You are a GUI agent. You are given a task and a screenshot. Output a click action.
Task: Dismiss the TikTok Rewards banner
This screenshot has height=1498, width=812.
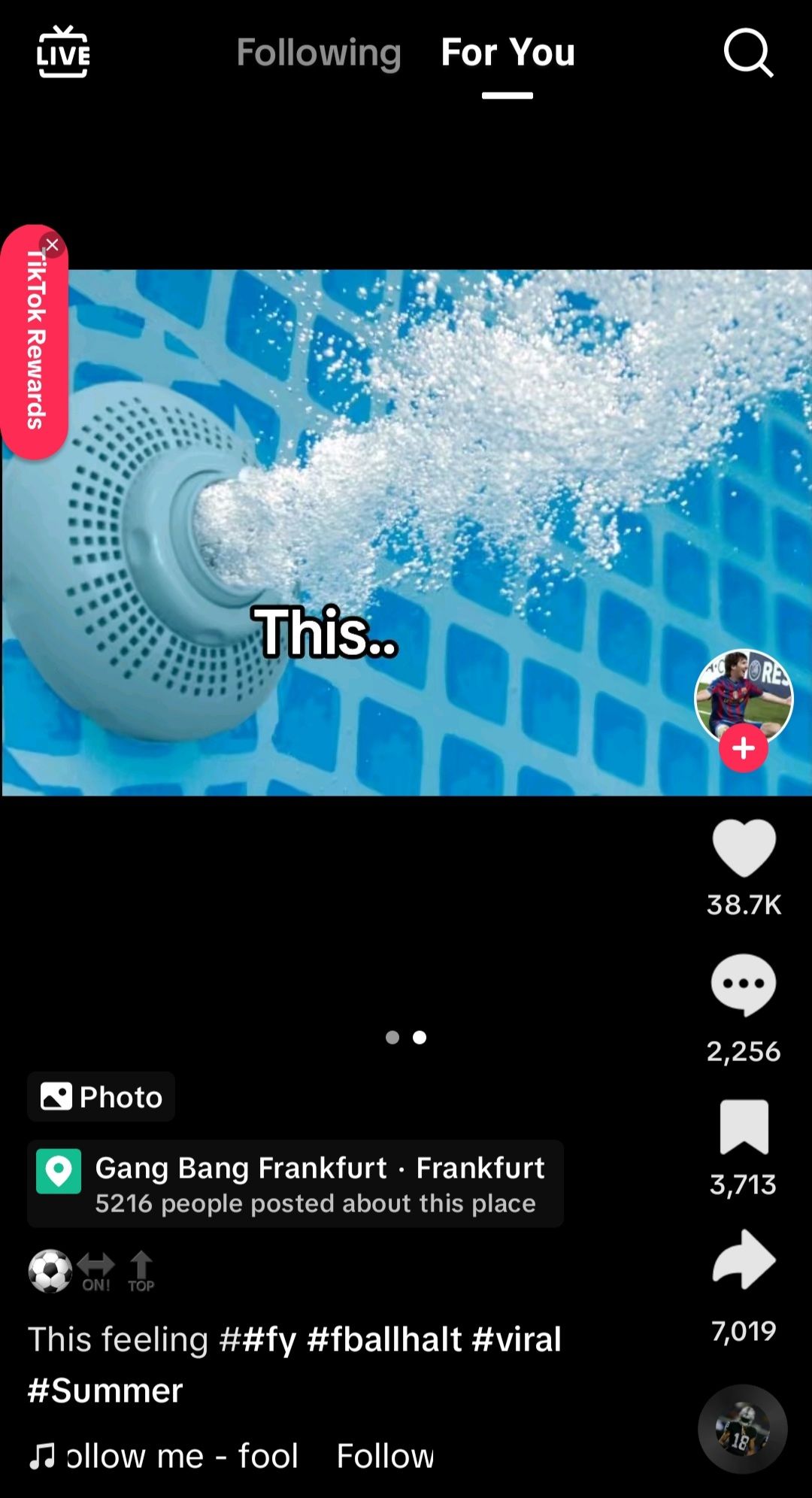pos(52,244)
